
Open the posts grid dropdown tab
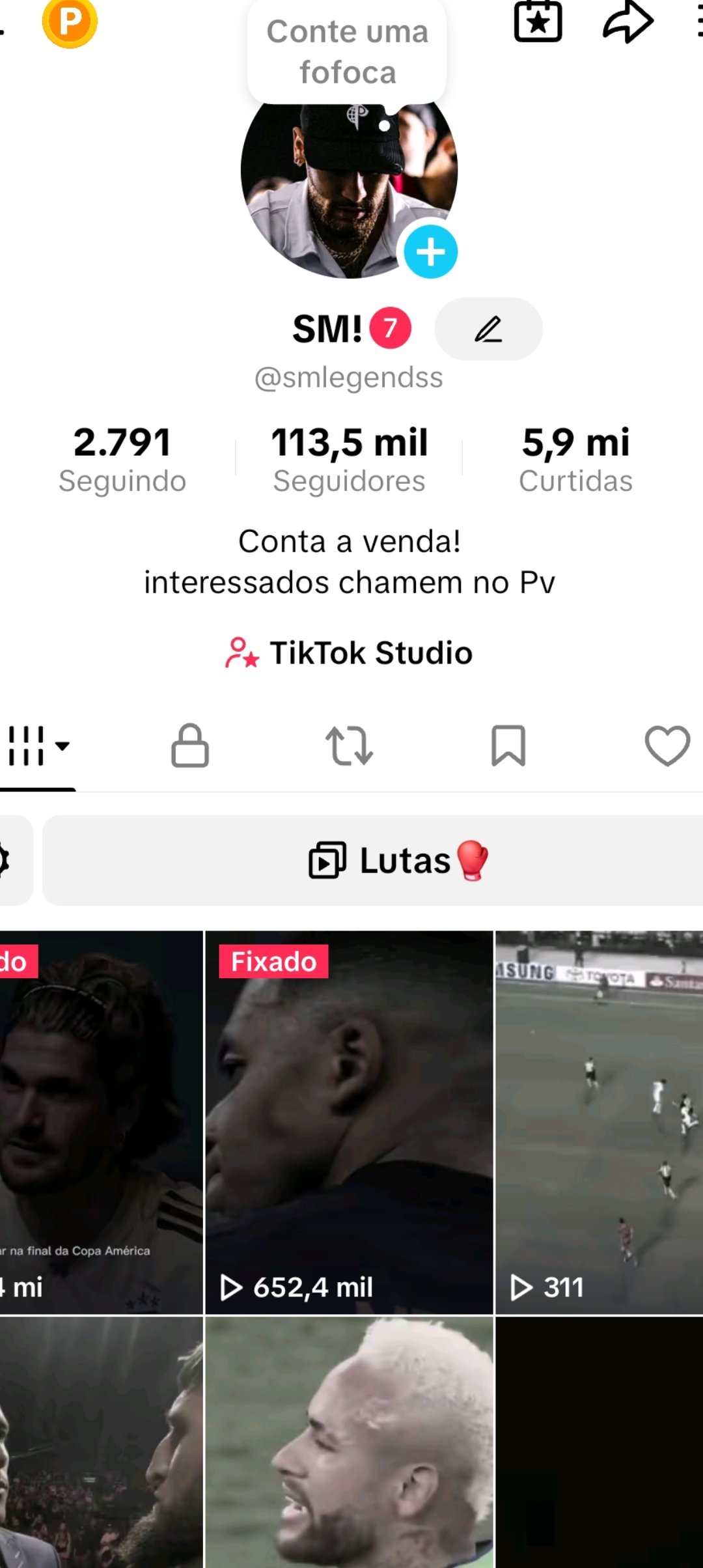click(38, 746)
